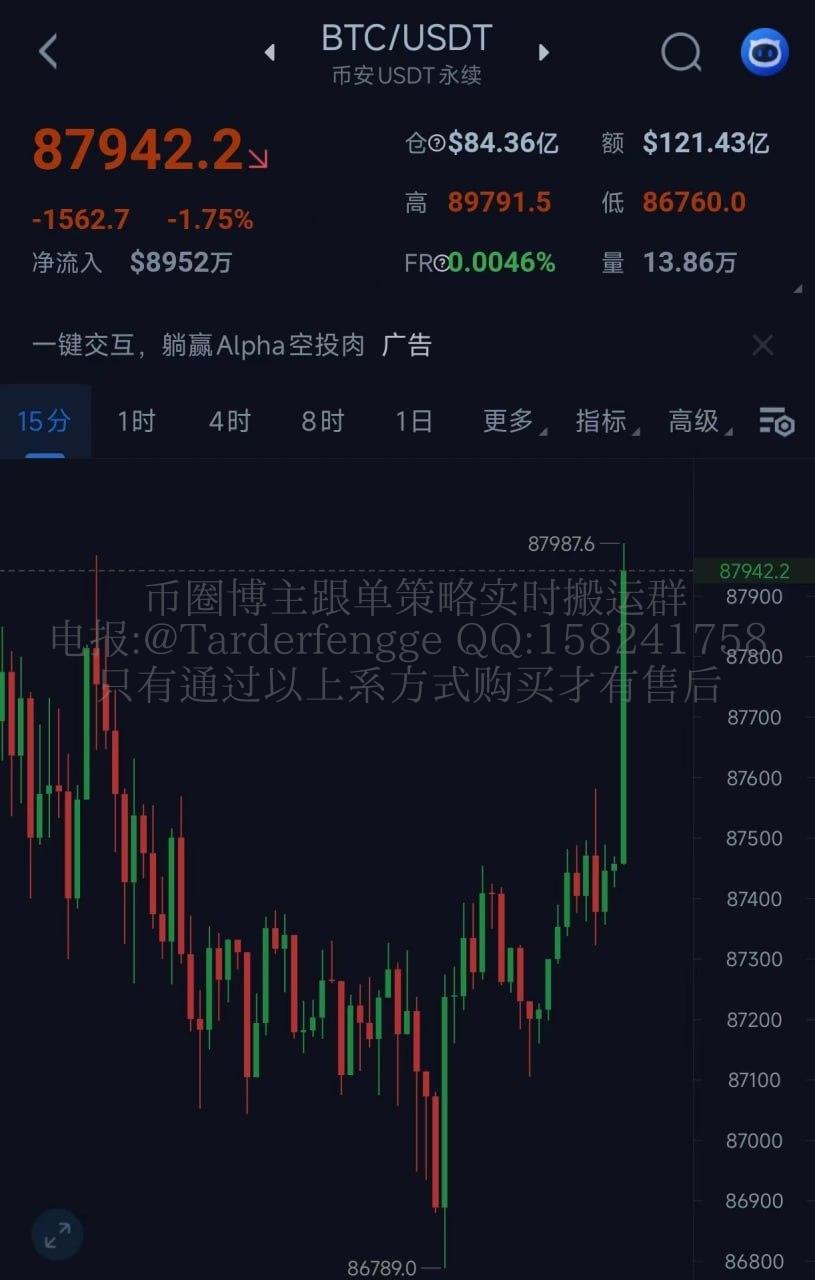Image resolution: width=815 pixels, height=1280 pixels.
Task: Open the search magnifier
Action: point(681,52)
